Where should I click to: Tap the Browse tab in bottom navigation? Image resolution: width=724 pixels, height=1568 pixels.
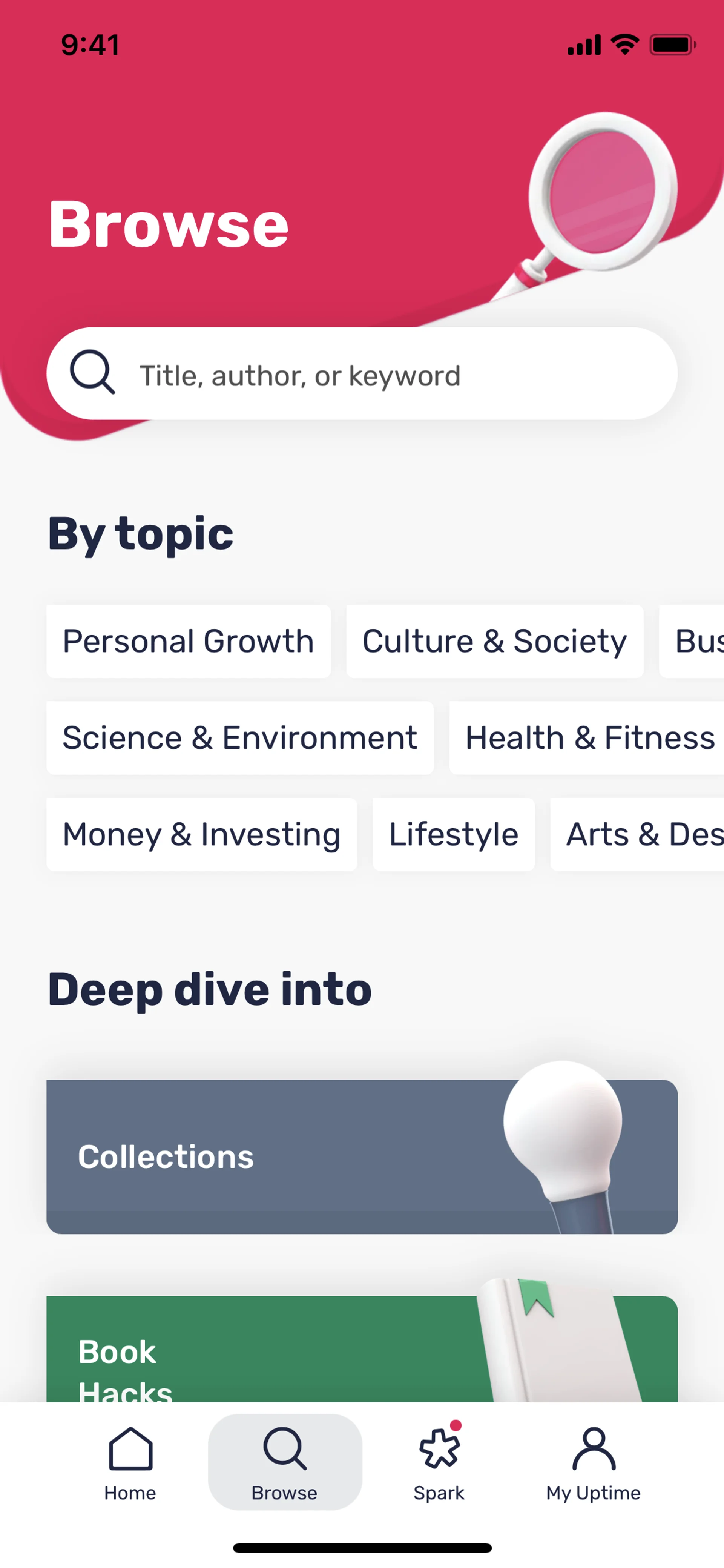pyautogui.click(x=285, y=1462)
